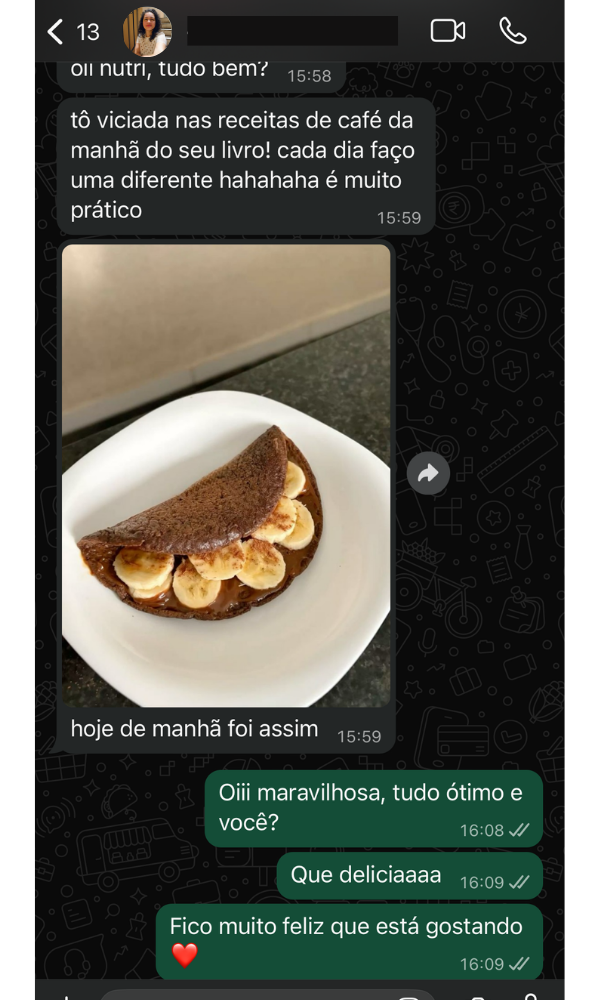Open the contact's profile picture
Screen dimensions: 600x1000
(147, 32)
